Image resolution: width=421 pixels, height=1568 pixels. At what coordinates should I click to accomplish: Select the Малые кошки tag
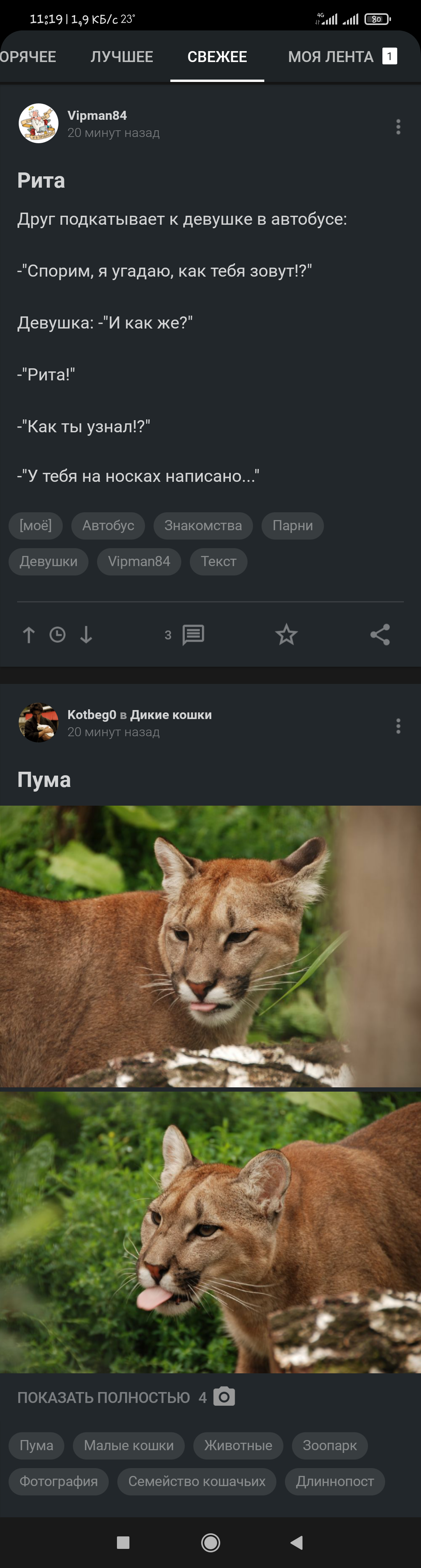pos(128,1445)
